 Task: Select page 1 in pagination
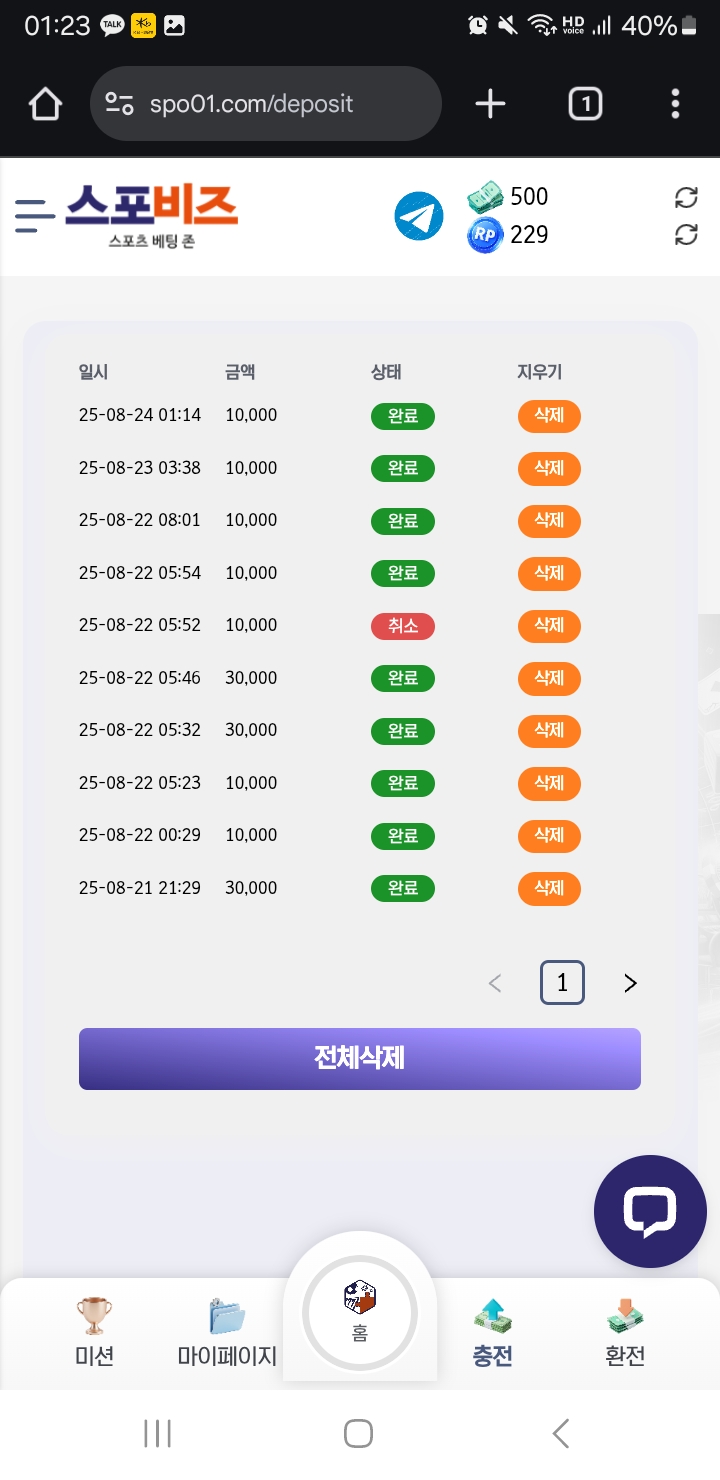pyautogui.click(x=562, y=983)
